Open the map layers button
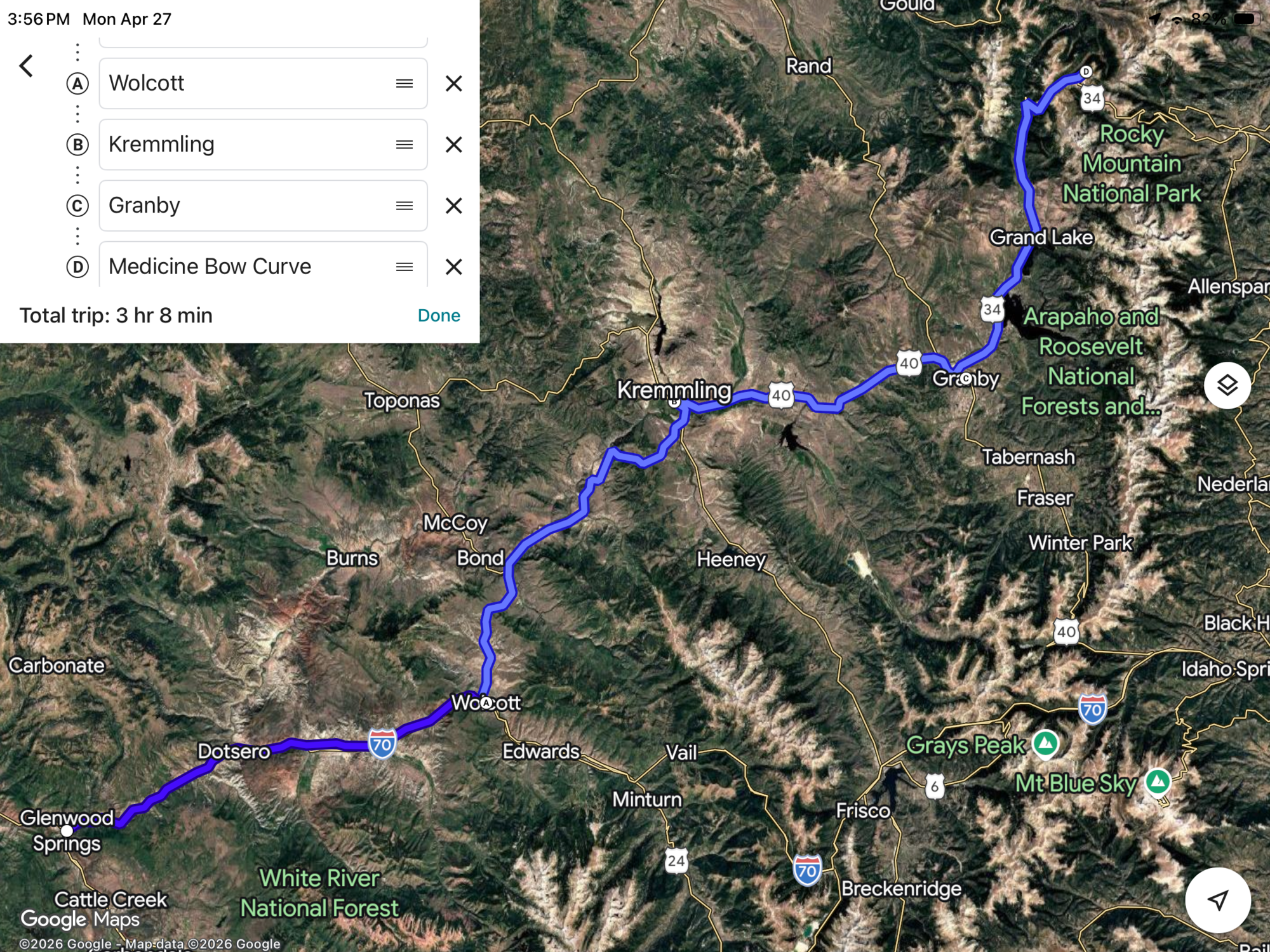Screen dimensions: 1270x952 (x=1227, y=385)
